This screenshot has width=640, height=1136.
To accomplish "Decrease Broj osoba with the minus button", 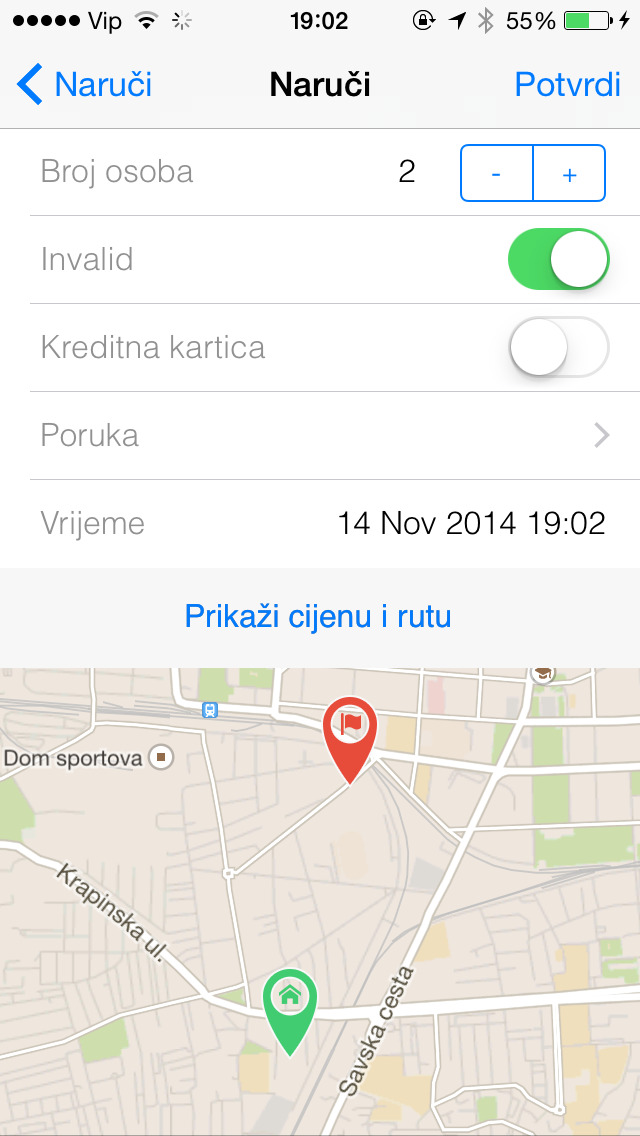I will coord(496,173).
